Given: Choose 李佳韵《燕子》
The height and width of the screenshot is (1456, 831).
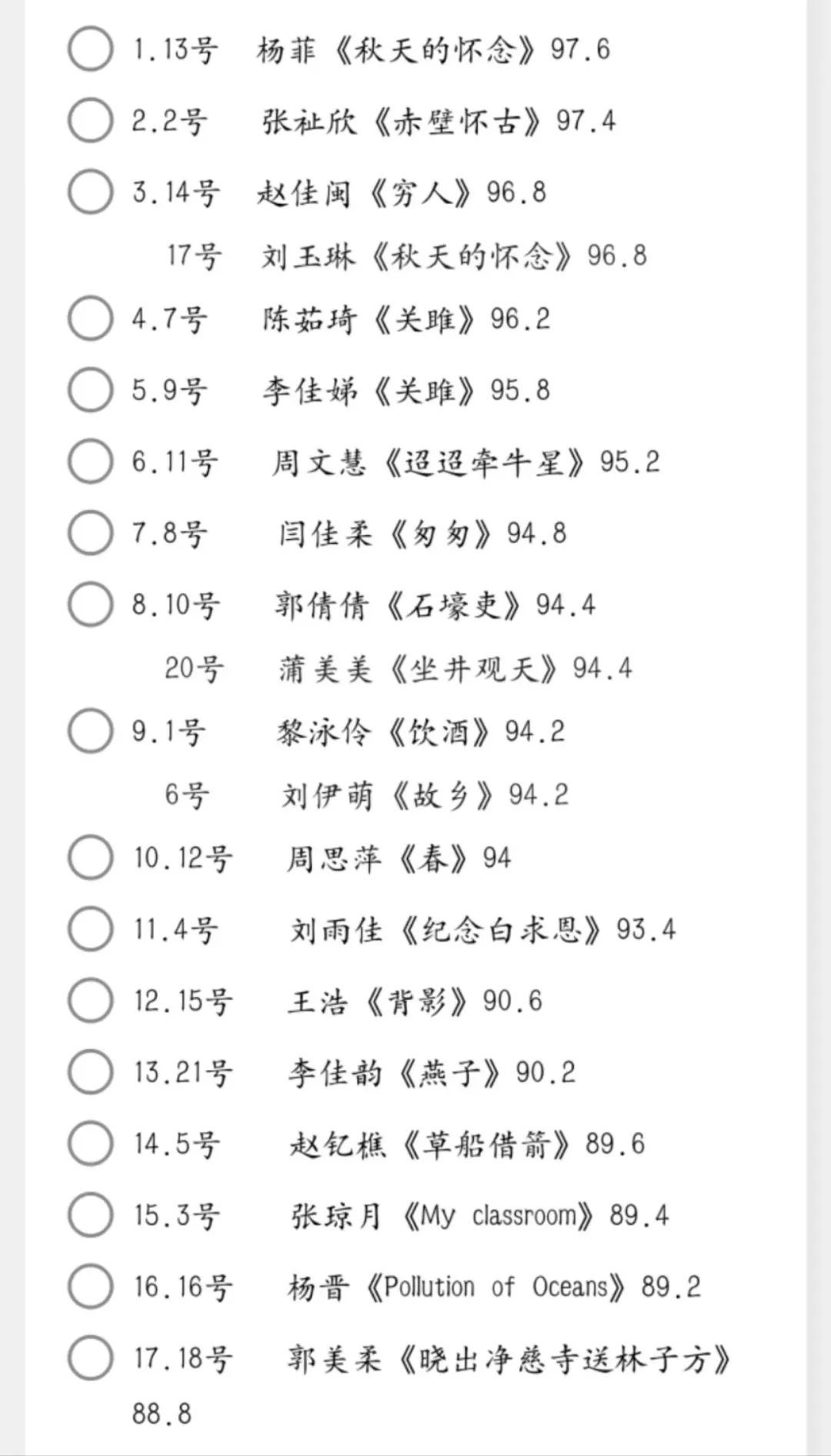Looking at the screenshot, I should (x=90, y=1072).
